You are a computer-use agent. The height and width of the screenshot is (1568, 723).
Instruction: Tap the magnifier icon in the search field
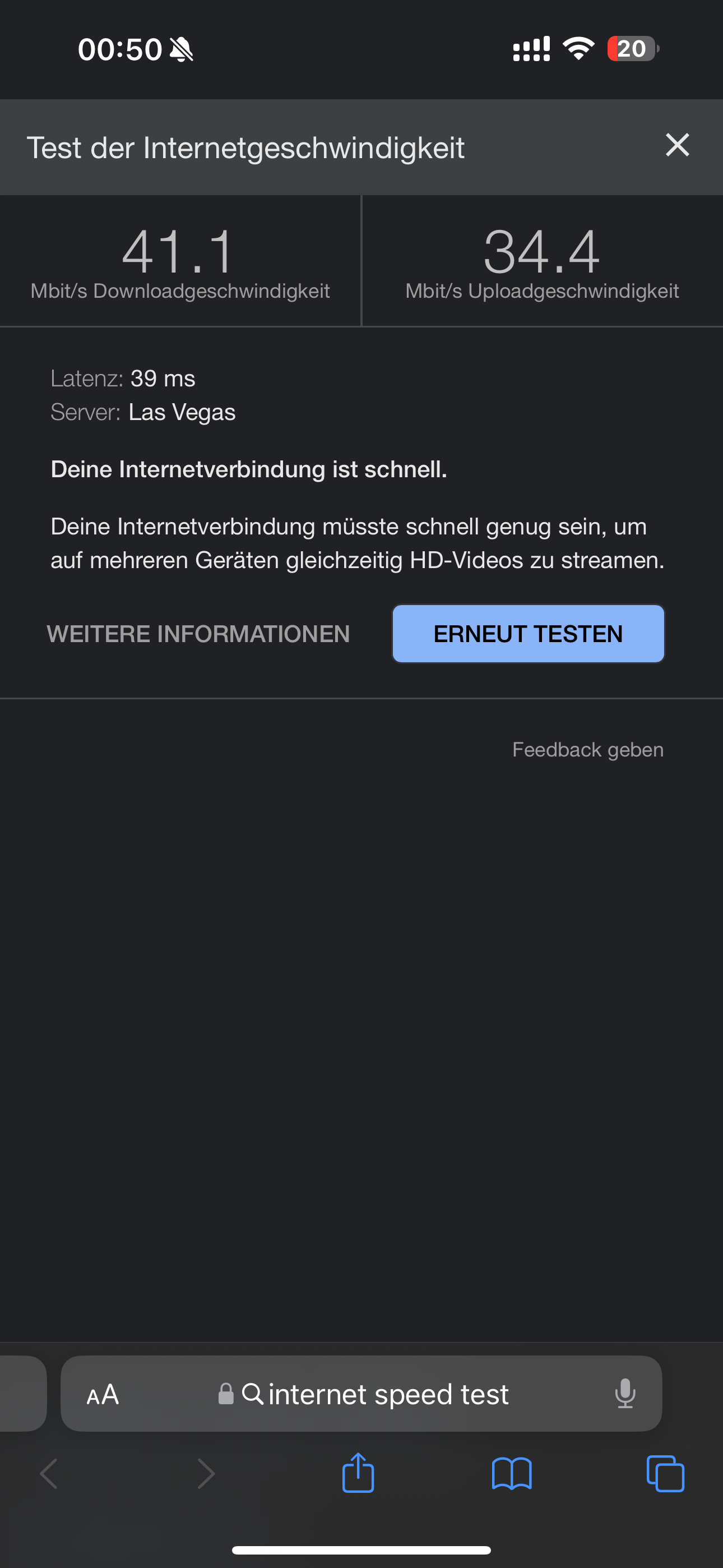coord(256,1395)
